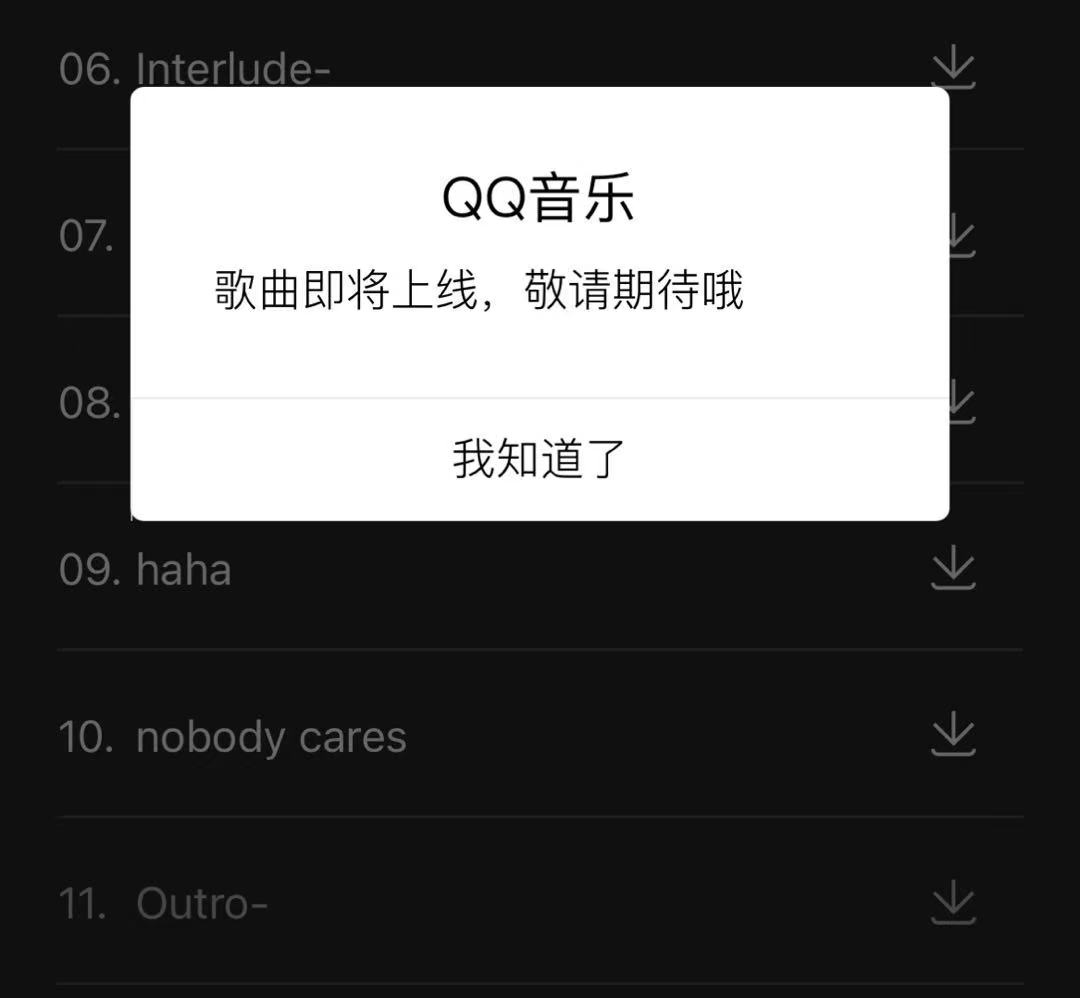Screen dimensions: 1080x998
Task: Open track 11 Outro-
Action: pos(200,904)
